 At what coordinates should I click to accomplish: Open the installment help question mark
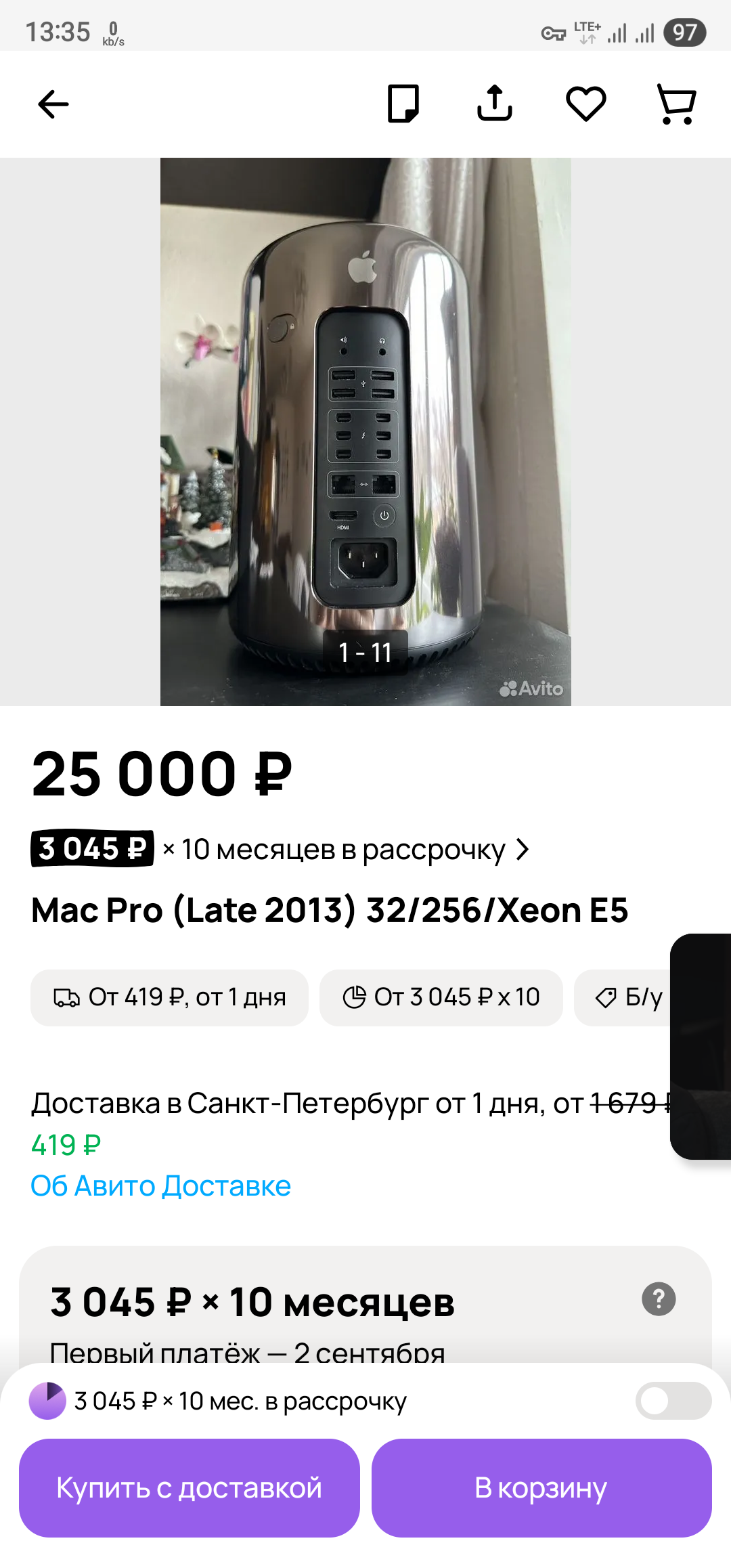(659, 1299)
